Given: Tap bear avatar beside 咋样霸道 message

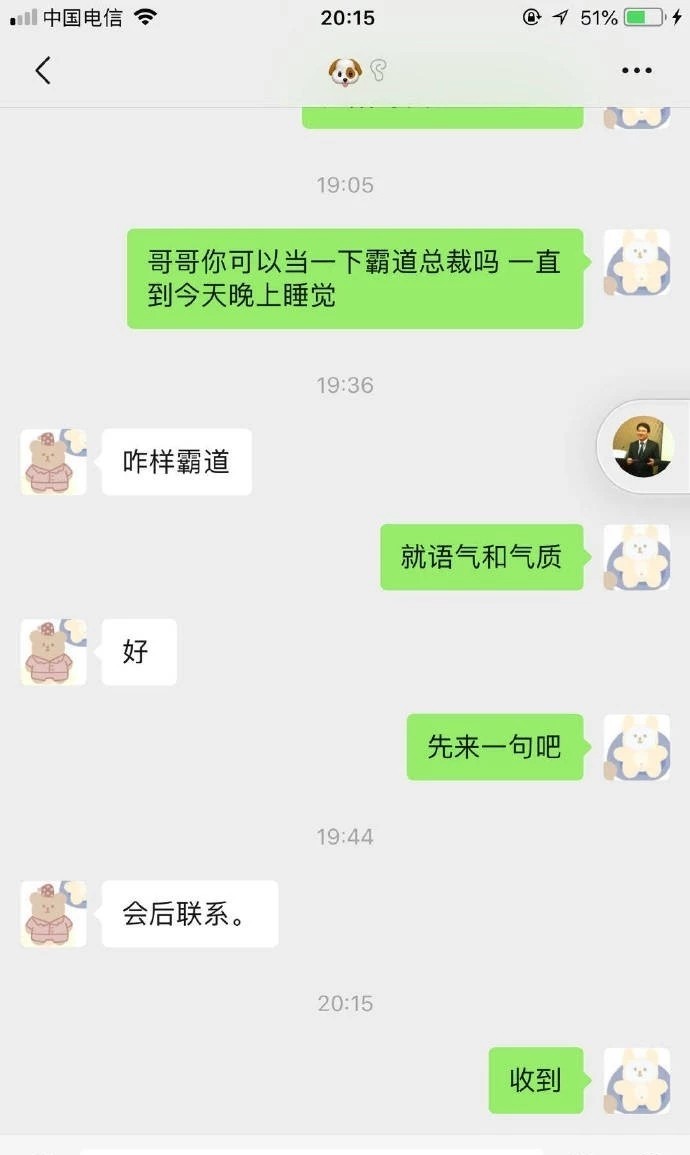Looking at the screenshot, I should 53,462.
